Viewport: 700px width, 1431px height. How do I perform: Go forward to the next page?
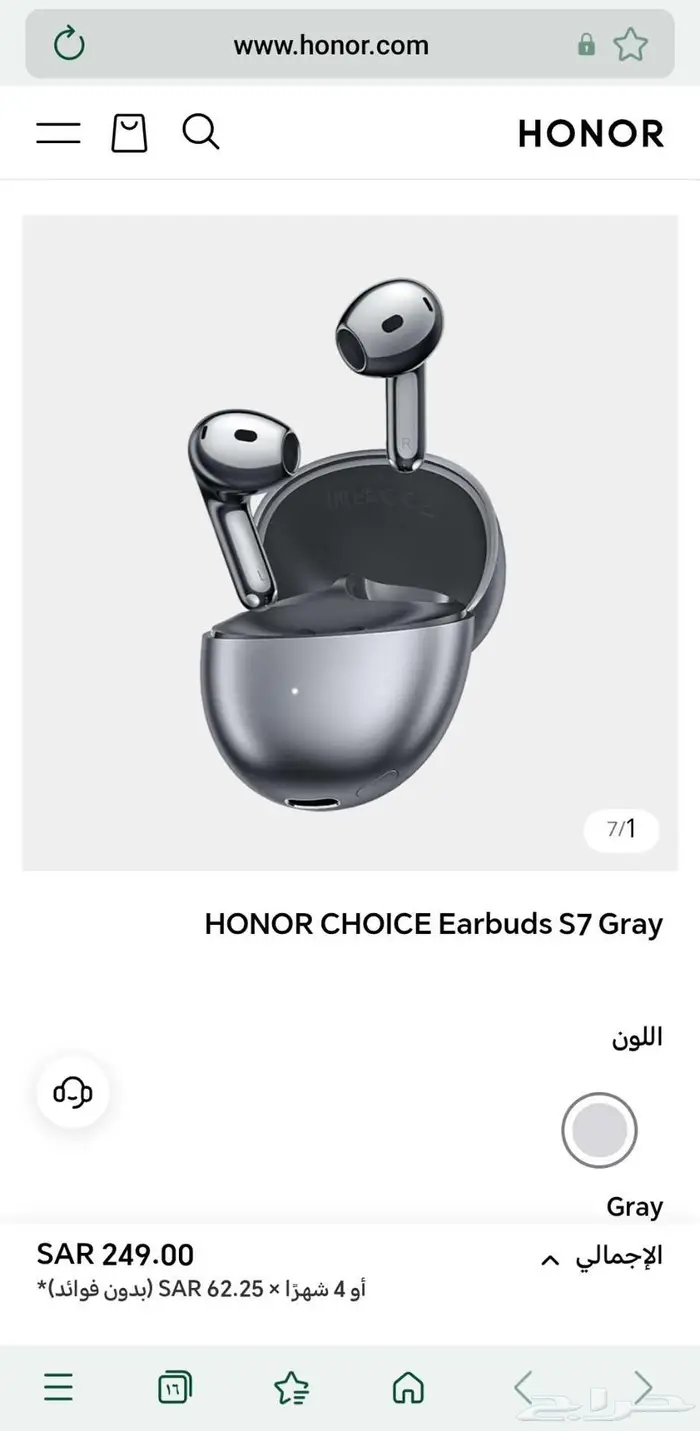[x=641, y=1387]
